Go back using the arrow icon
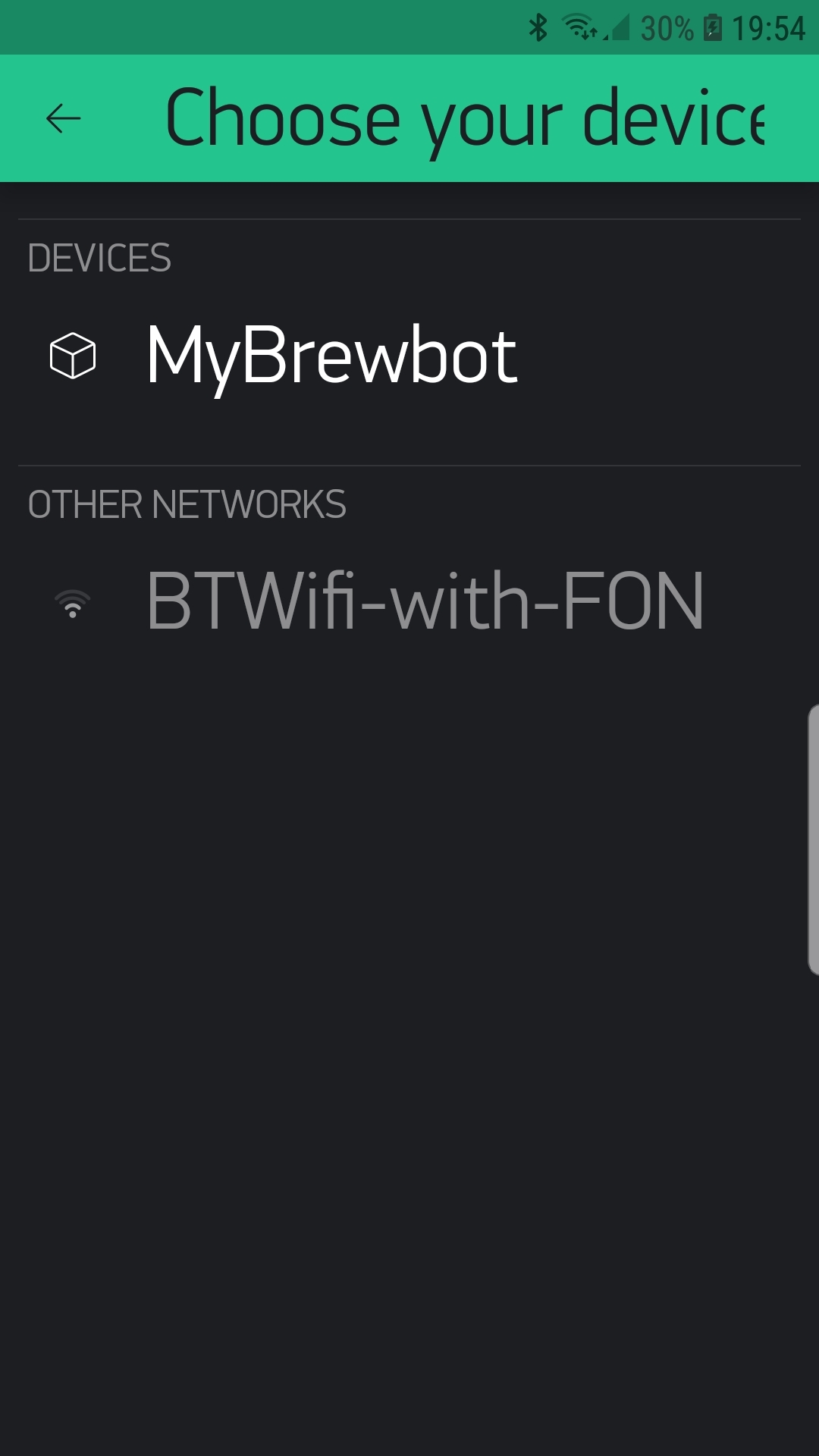 63,118
